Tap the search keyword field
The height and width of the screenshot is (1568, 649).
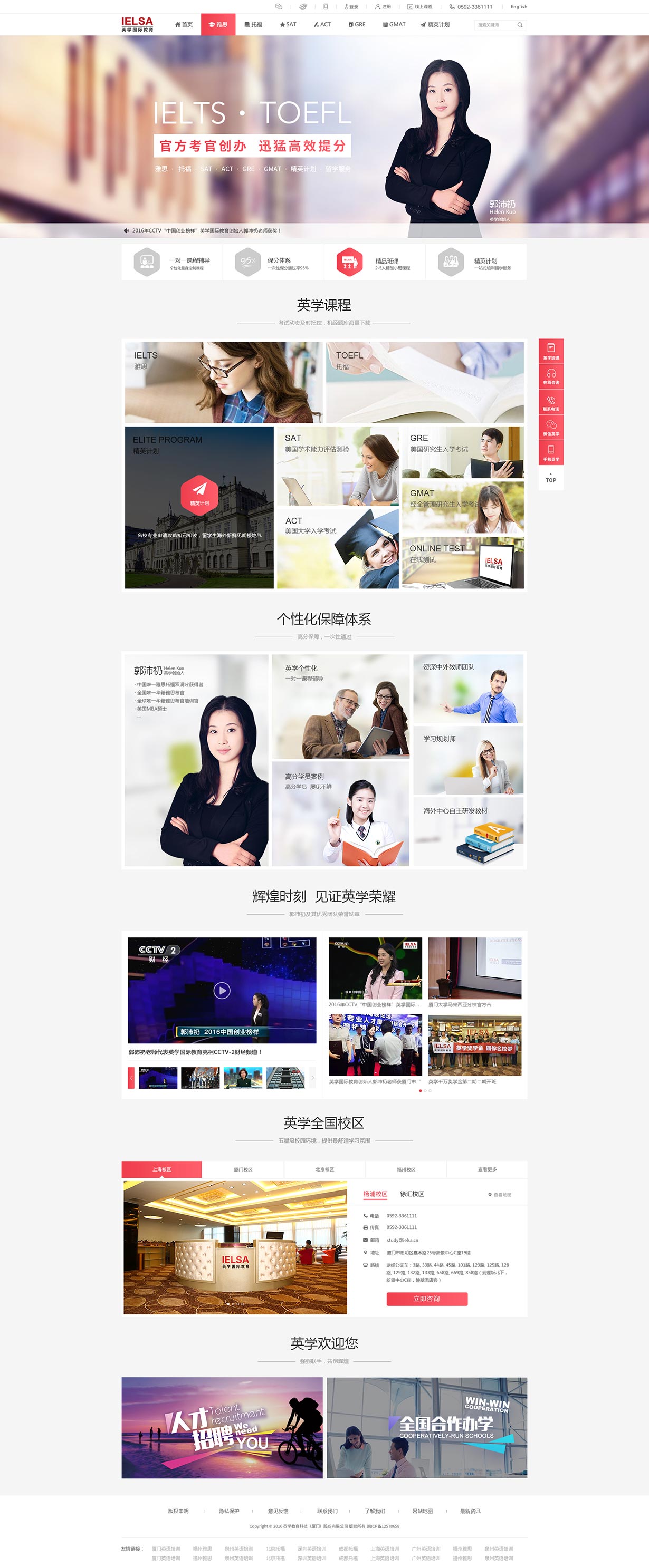pos(495,25)
